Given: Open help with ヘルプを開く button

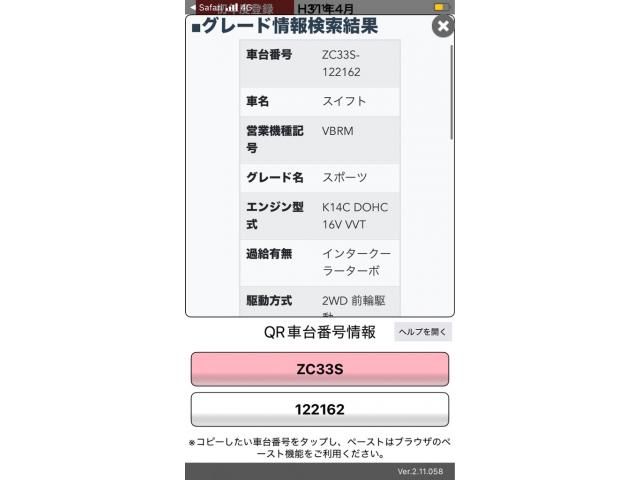Looking at the screenshot, I should [423, 332].
